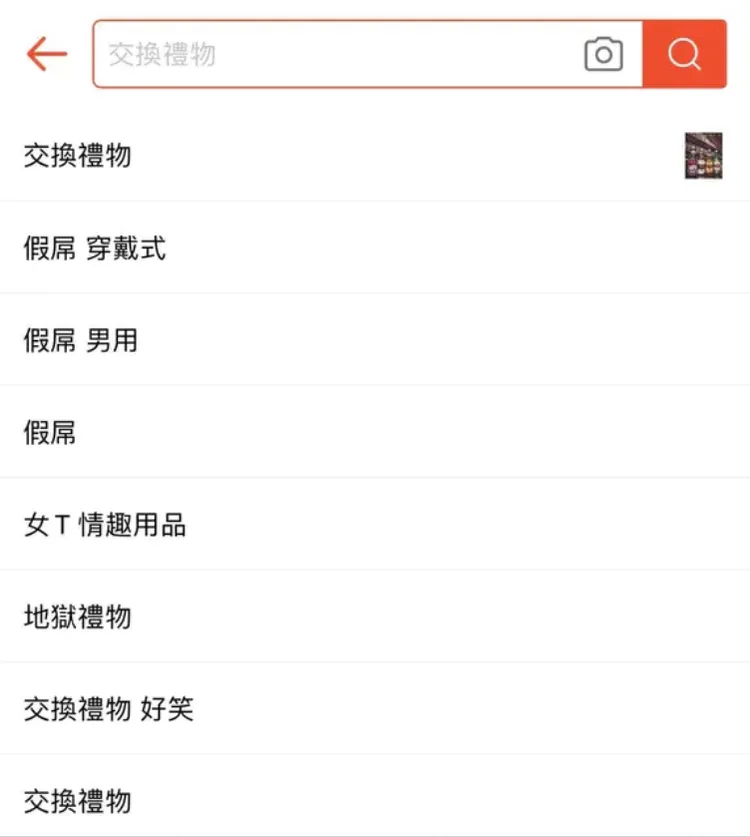
Task: Select the fifth suggestion row
Action: 103,525
